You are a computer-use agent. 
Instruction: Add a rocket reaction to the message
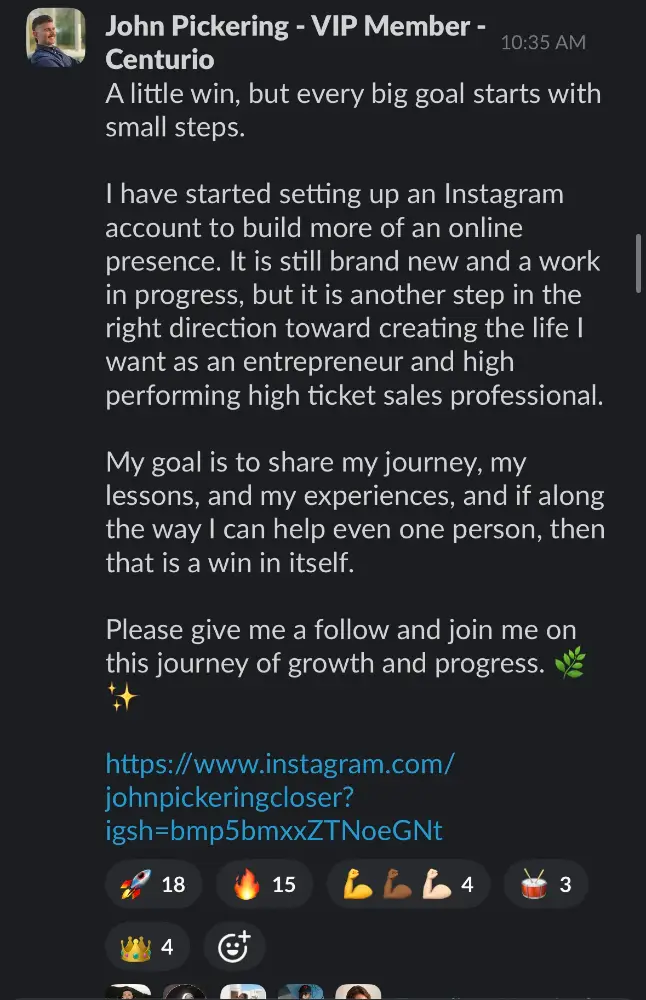(153, 885)
